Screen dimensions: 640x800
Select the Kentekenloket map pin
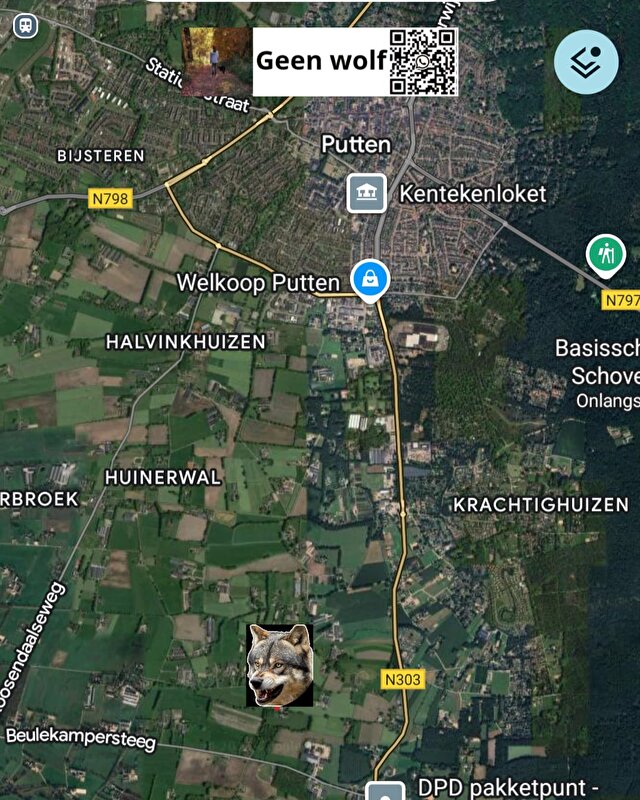tap(366, 193)
